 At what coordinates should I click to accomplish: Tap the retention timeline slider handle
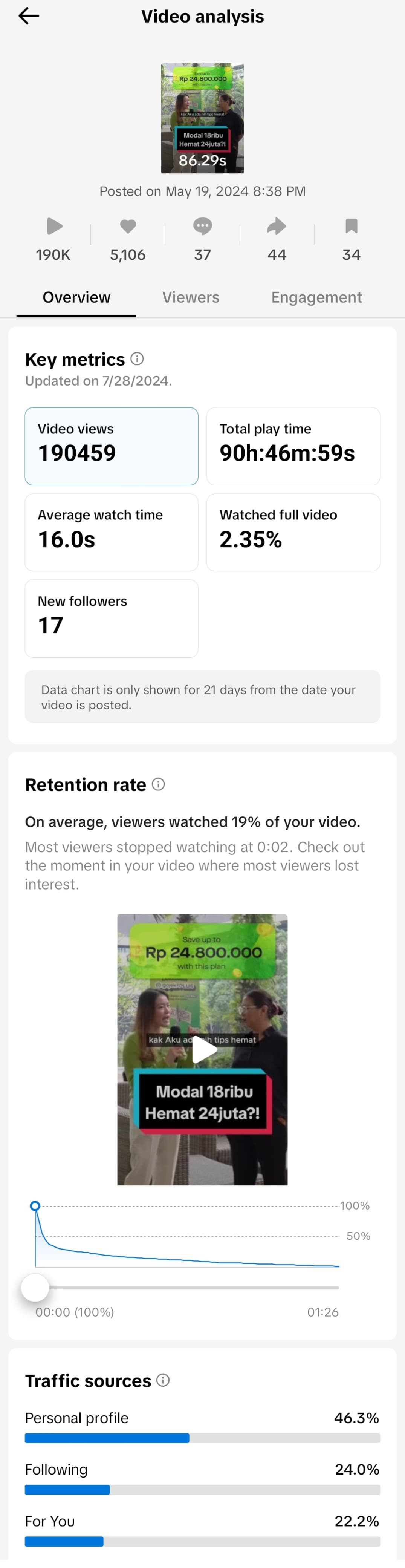coord(35,1288)
